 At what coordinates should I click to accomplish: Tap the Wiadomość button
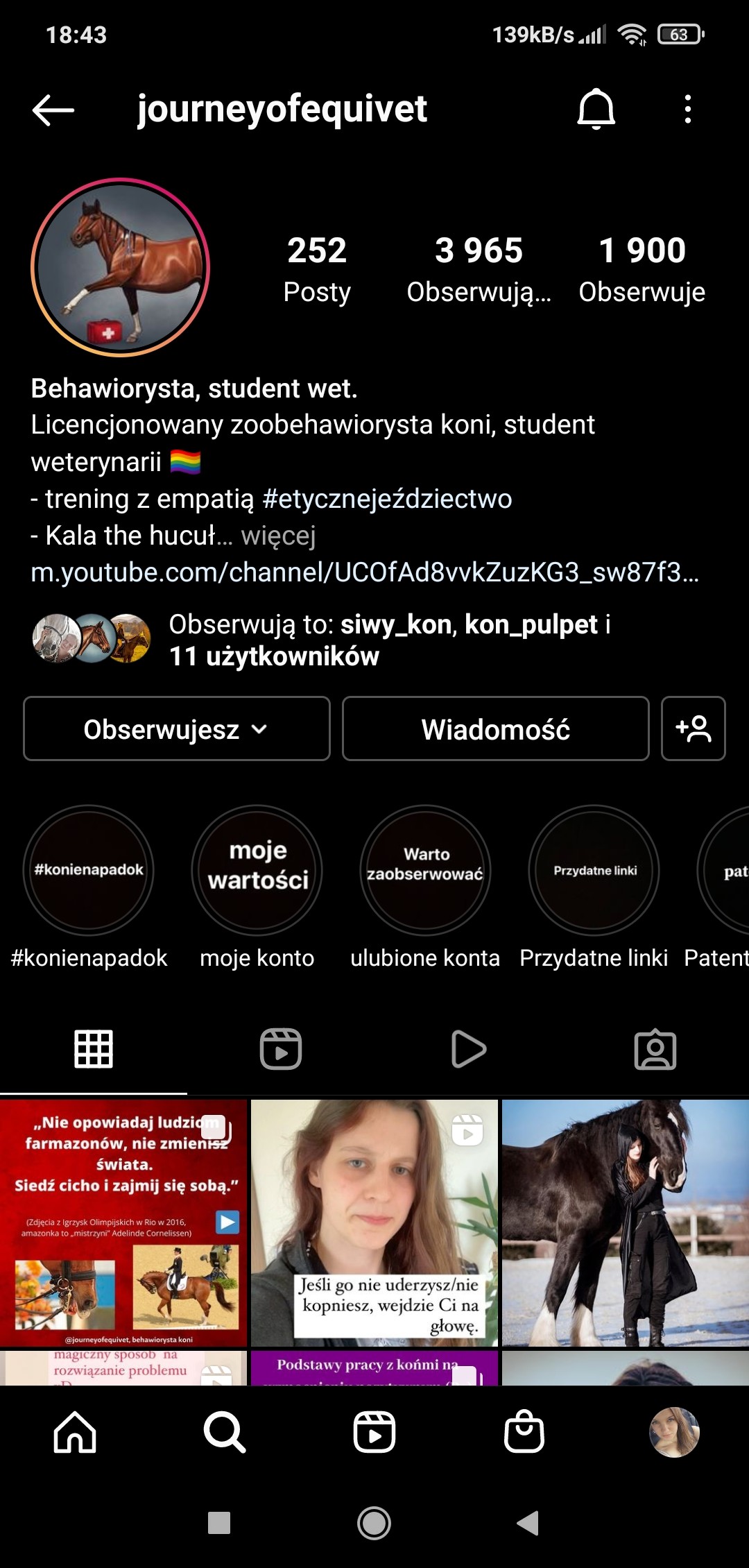tap(495, 729)
